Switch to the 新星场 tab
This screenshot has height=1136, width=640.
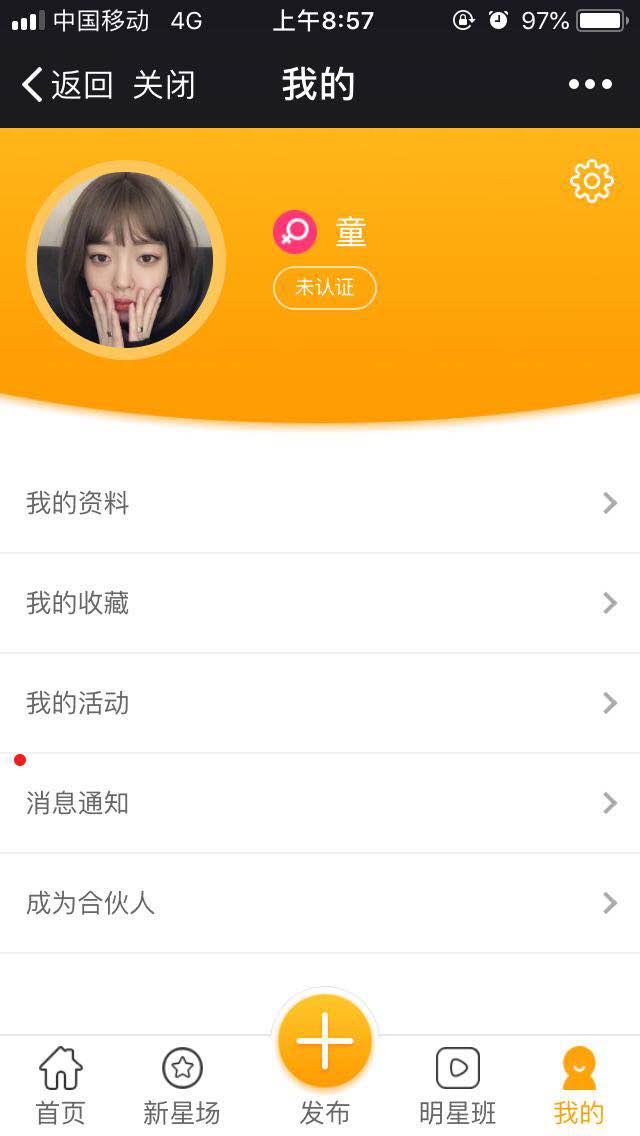pos(182,1085)
